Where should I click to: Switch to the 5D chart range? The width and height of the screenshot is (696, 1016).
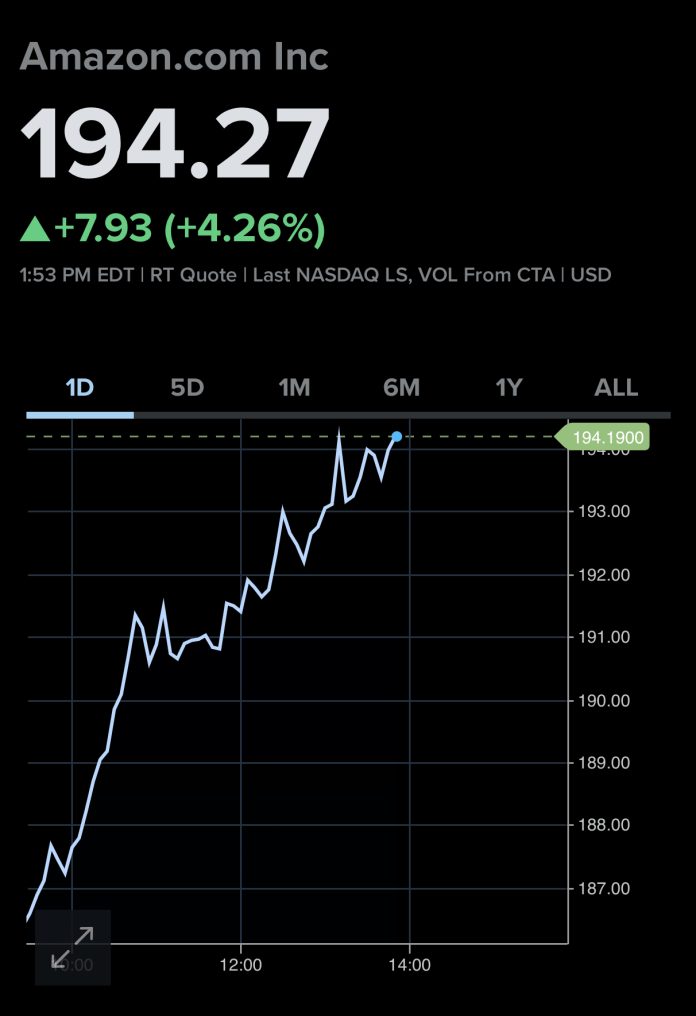(187, 388)
